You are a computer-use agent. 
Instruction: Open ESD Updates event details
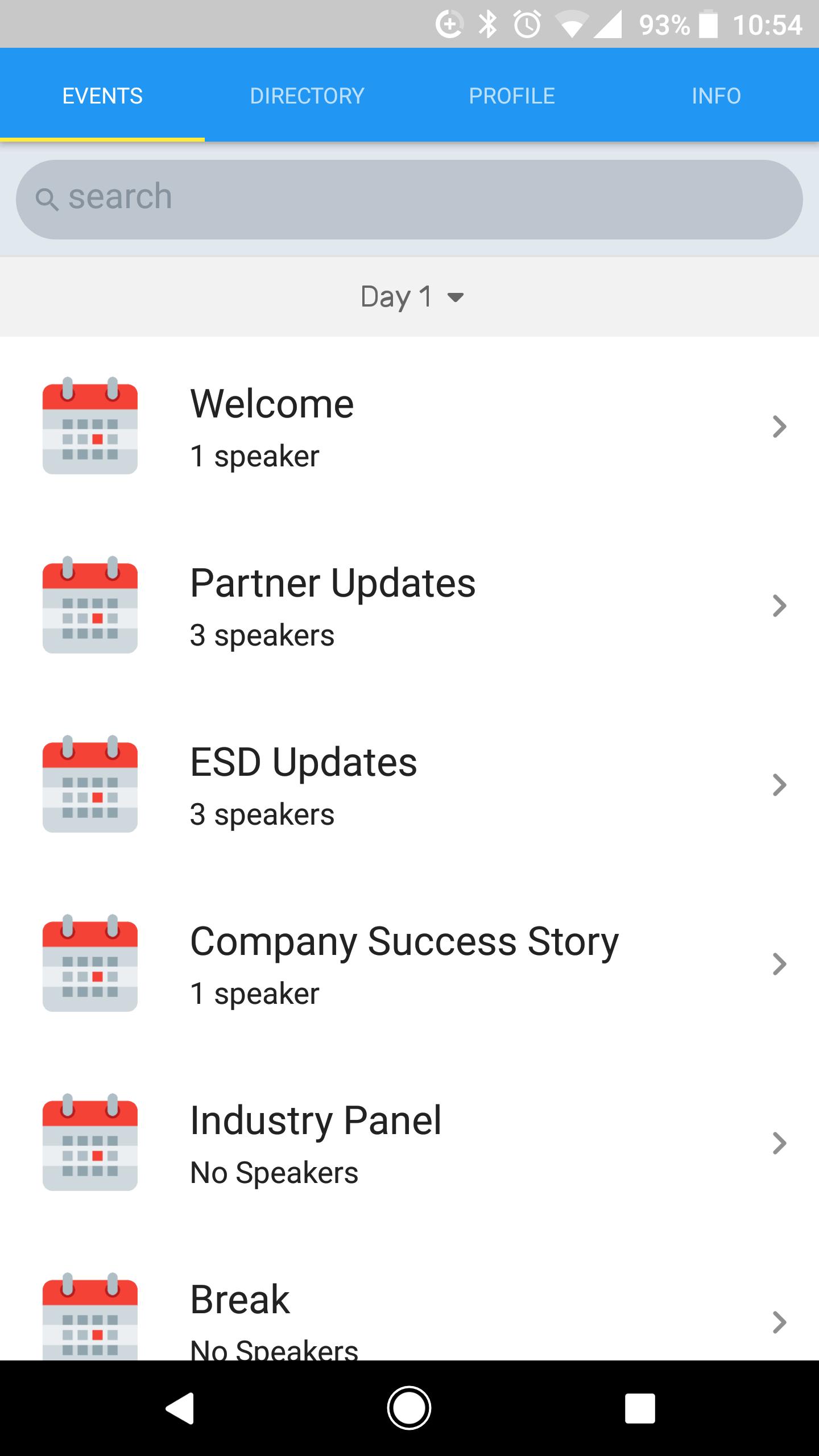click(x=409, y=785)
